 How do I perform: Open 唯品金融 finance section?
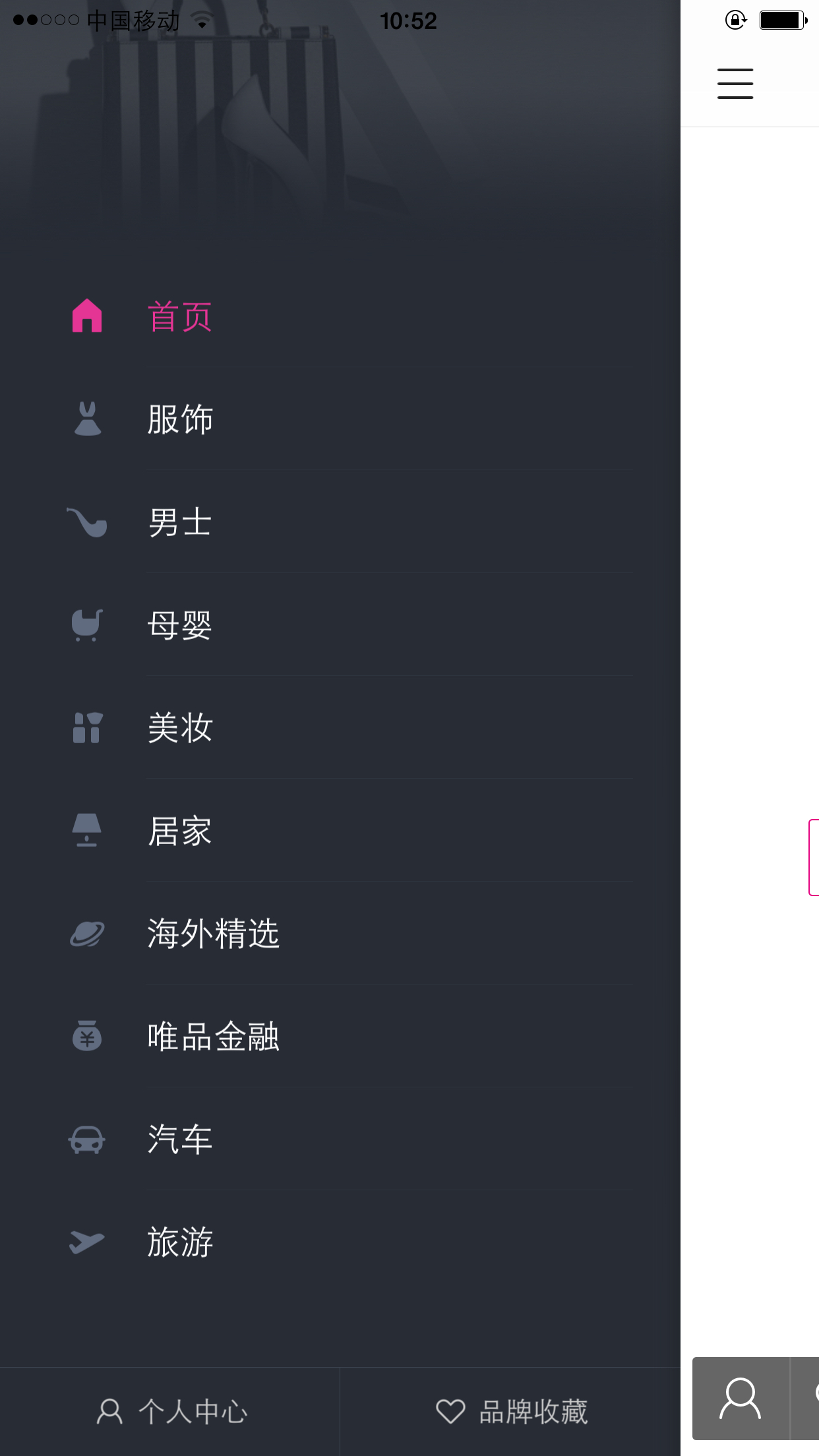tap(340, 1036)
